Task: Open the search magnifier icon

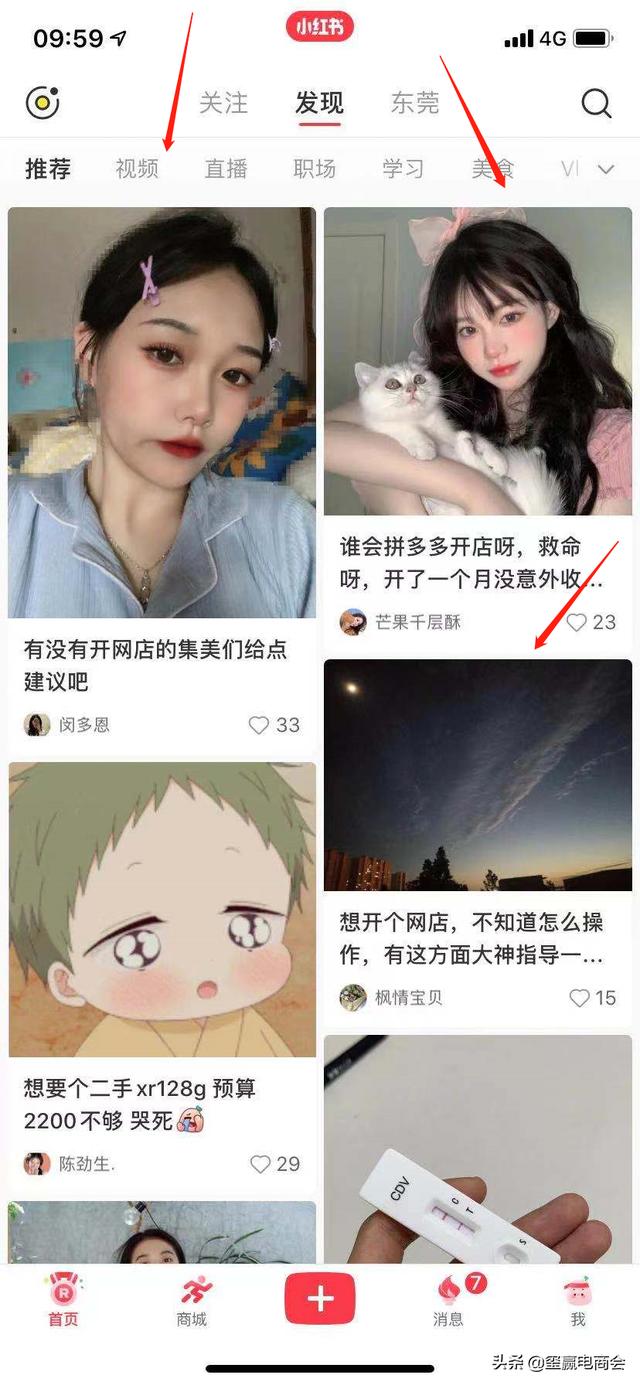Action: click(x=596, y=103)
